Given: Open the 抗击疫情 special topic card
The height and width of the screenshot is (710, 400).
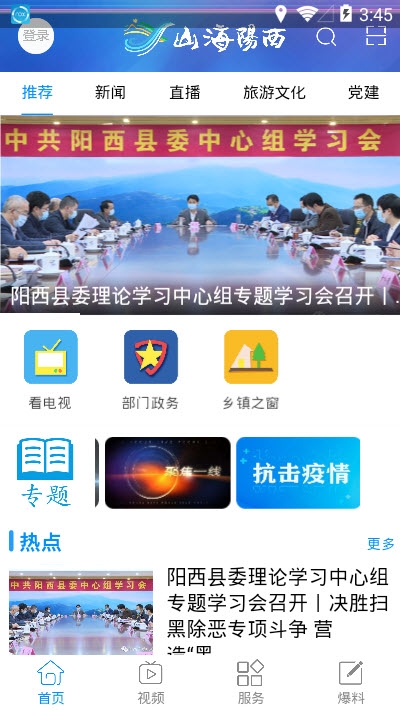Looking at the screenshot, I should 298,472.
